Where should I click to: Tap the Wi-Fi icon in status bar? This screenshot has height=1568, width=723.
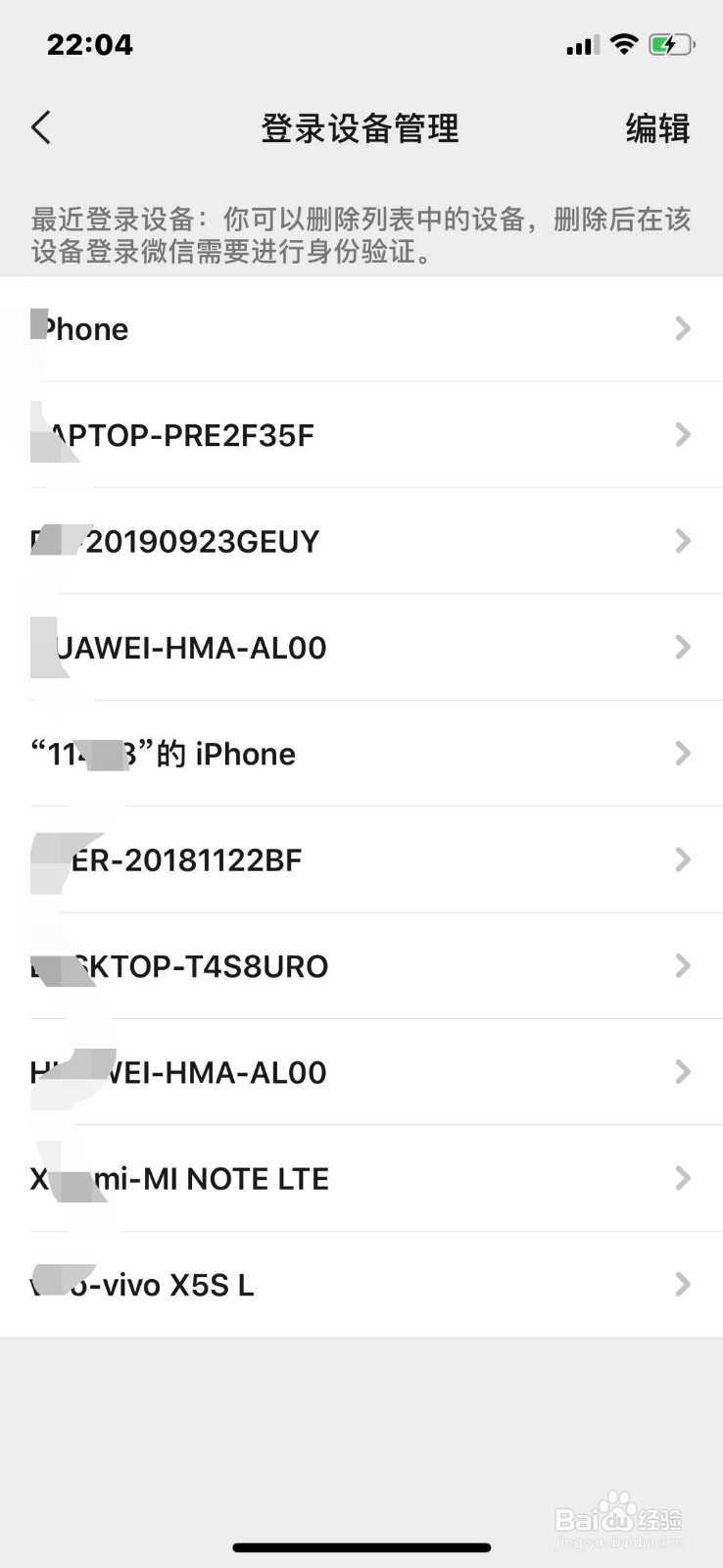[624, 43]
